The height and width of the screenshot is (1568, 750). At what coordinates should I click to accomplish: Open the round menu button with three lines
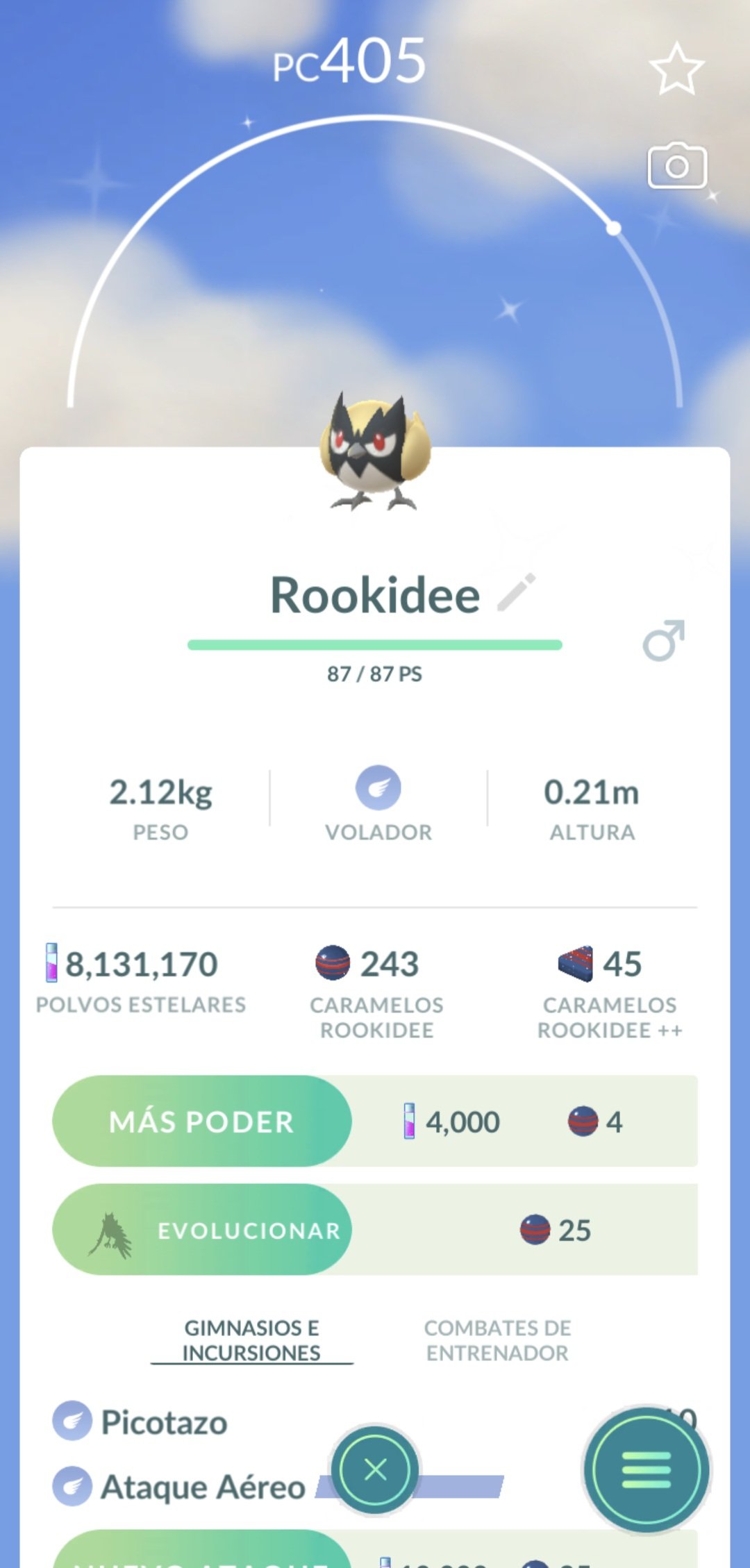647,1469
